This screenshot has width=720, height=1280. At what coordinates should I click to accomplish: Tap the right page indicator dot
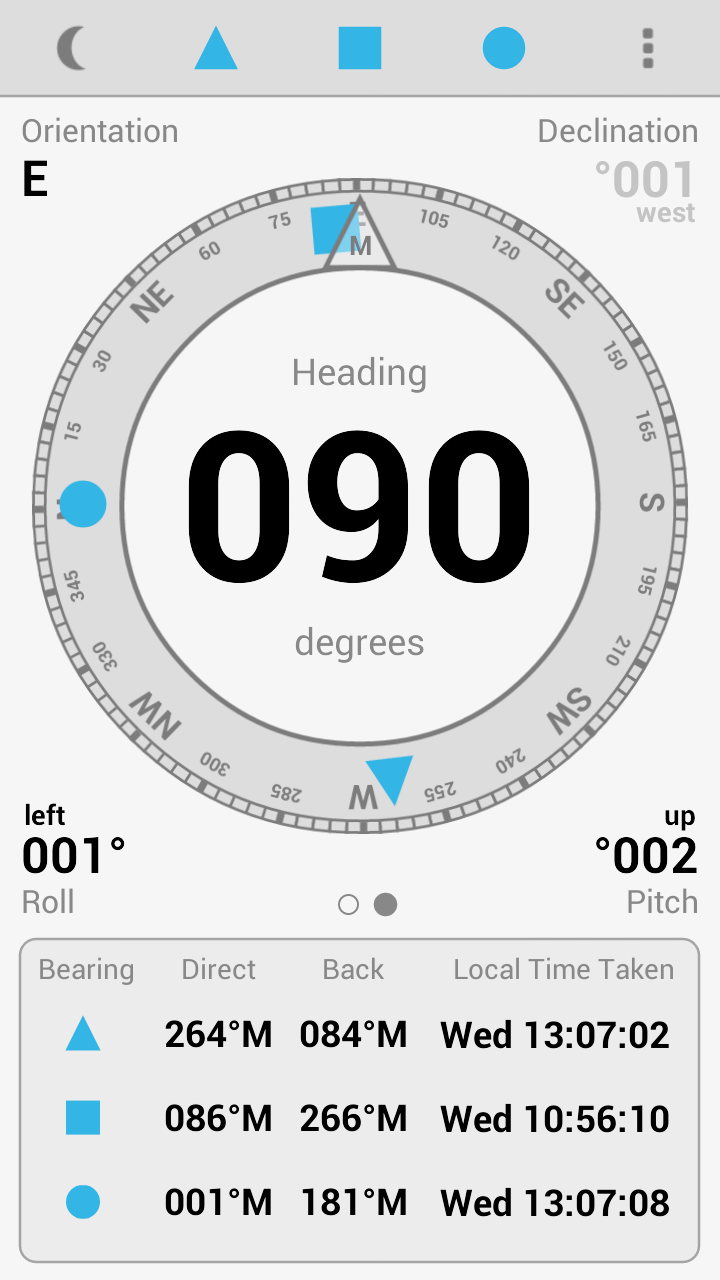click(x=385, y=904)
